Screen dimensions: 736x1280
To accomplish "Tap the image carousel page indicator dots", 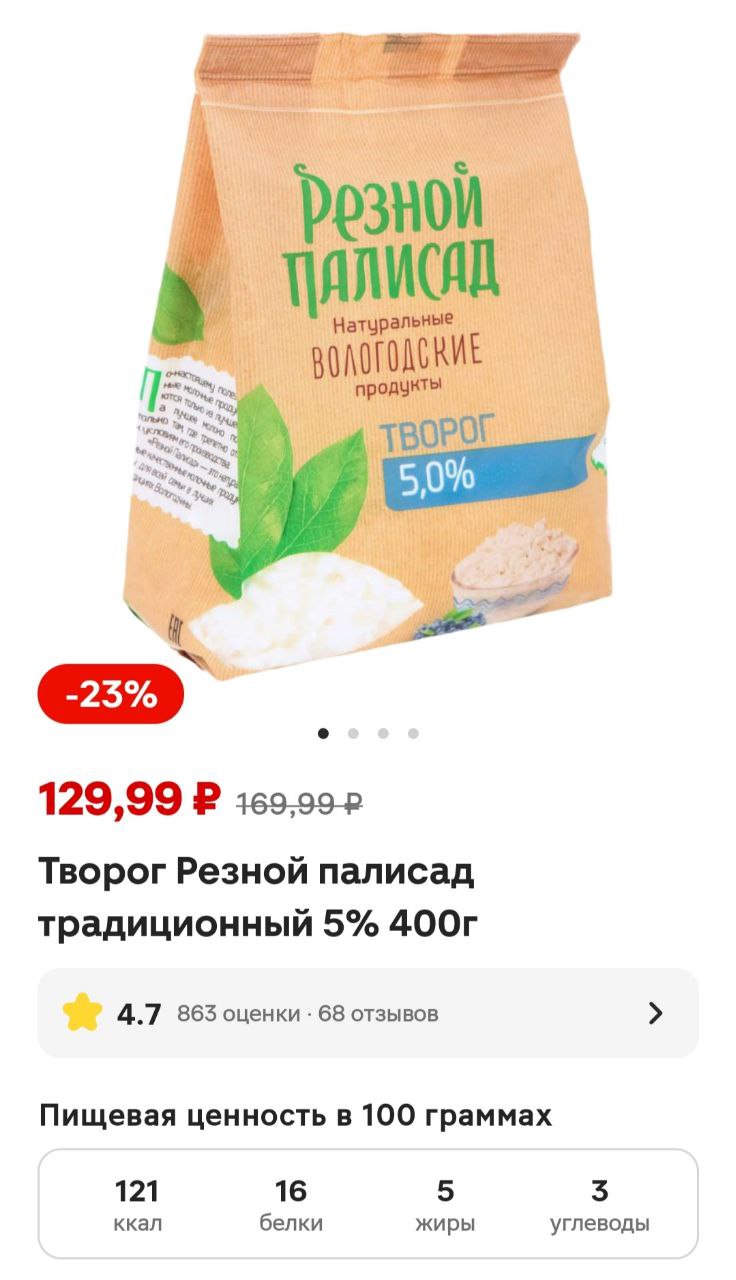I will (368, 733).
